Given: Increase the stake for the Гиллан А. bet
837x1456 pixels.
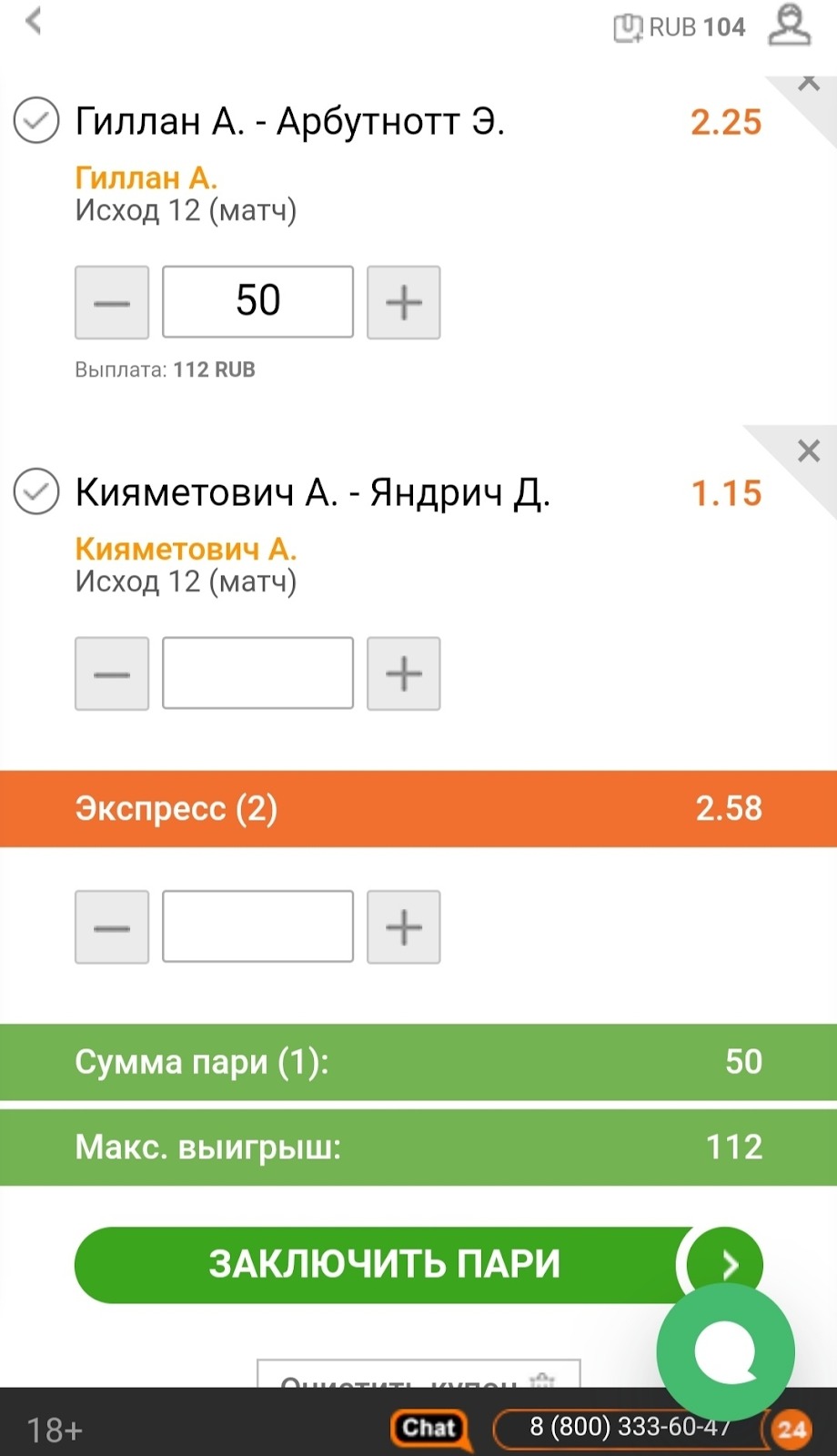Looking at the screenshot, I should 404,302.
